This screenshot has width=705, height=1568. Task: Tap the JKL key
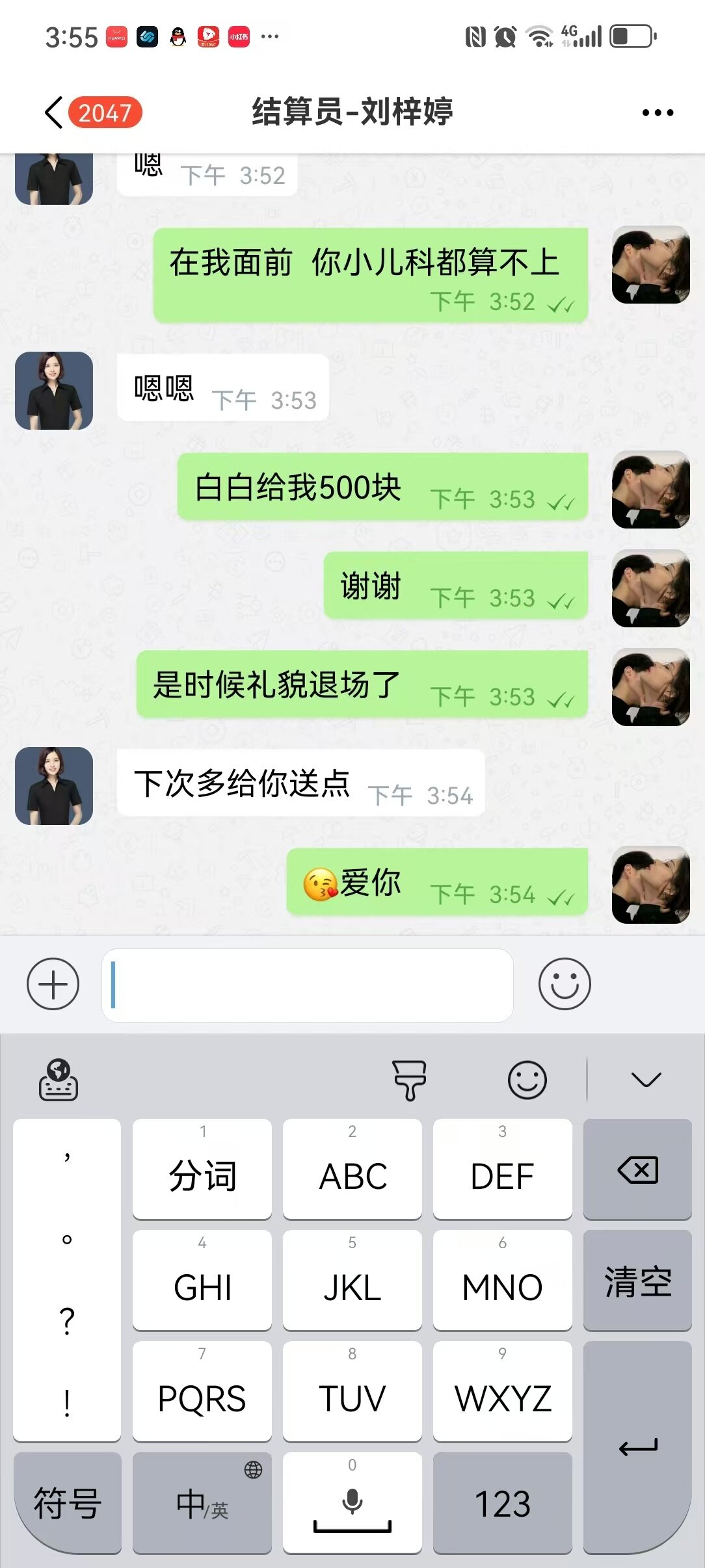click(x=352, y=1281)
